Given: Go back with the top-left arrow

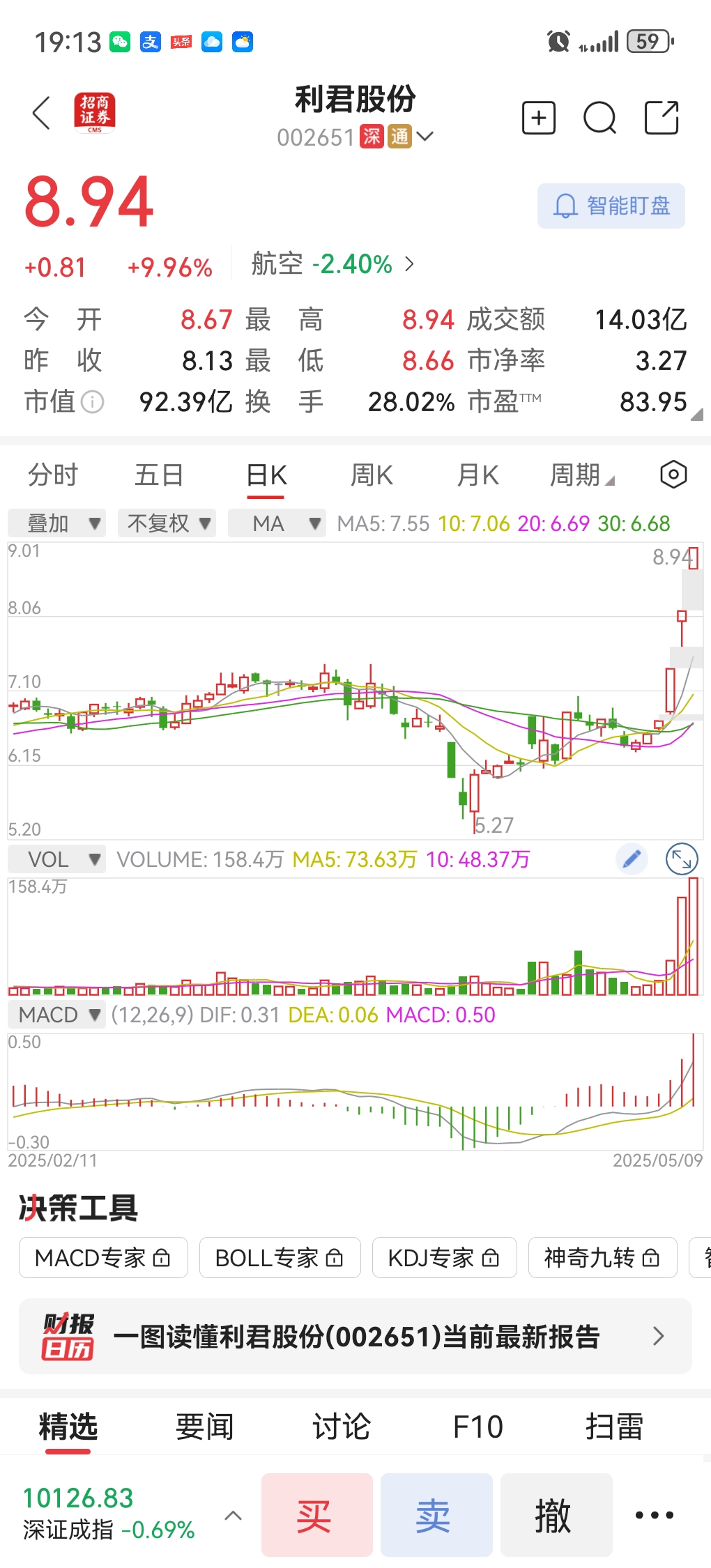Looking at the screenshot, I should pos(42,113).
